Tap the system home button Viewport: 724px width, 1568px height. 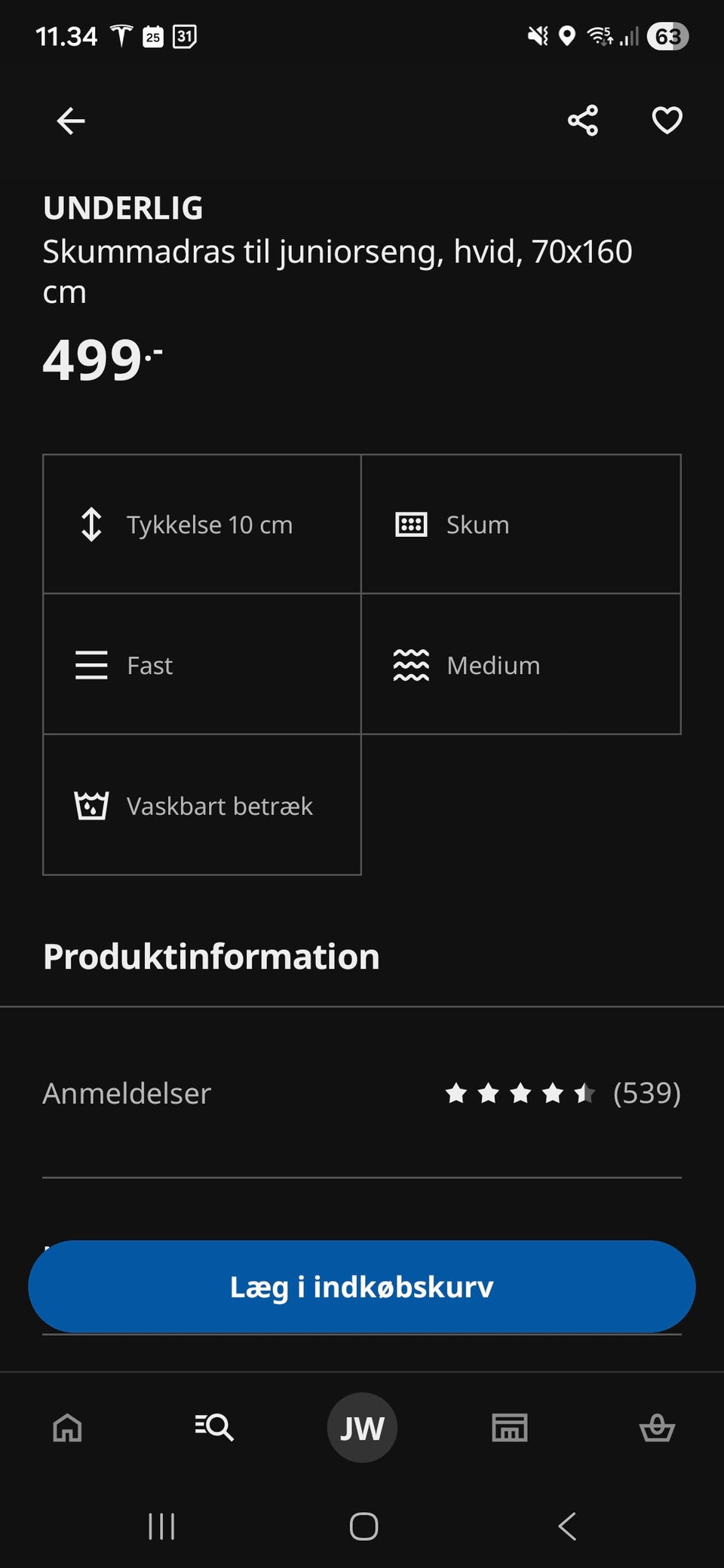[x=364, y=1527]
